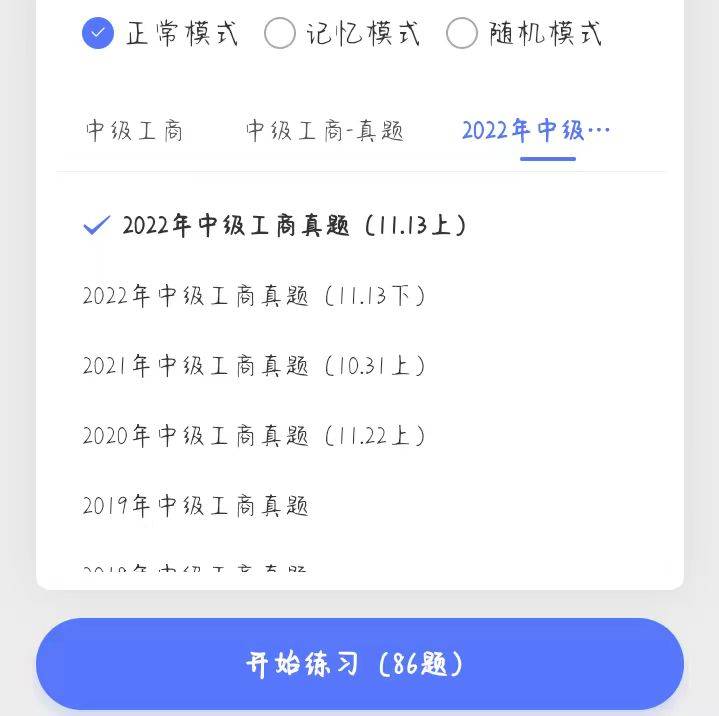
Task: Tap the 2022年中级… tab
Action: point(536,131)
